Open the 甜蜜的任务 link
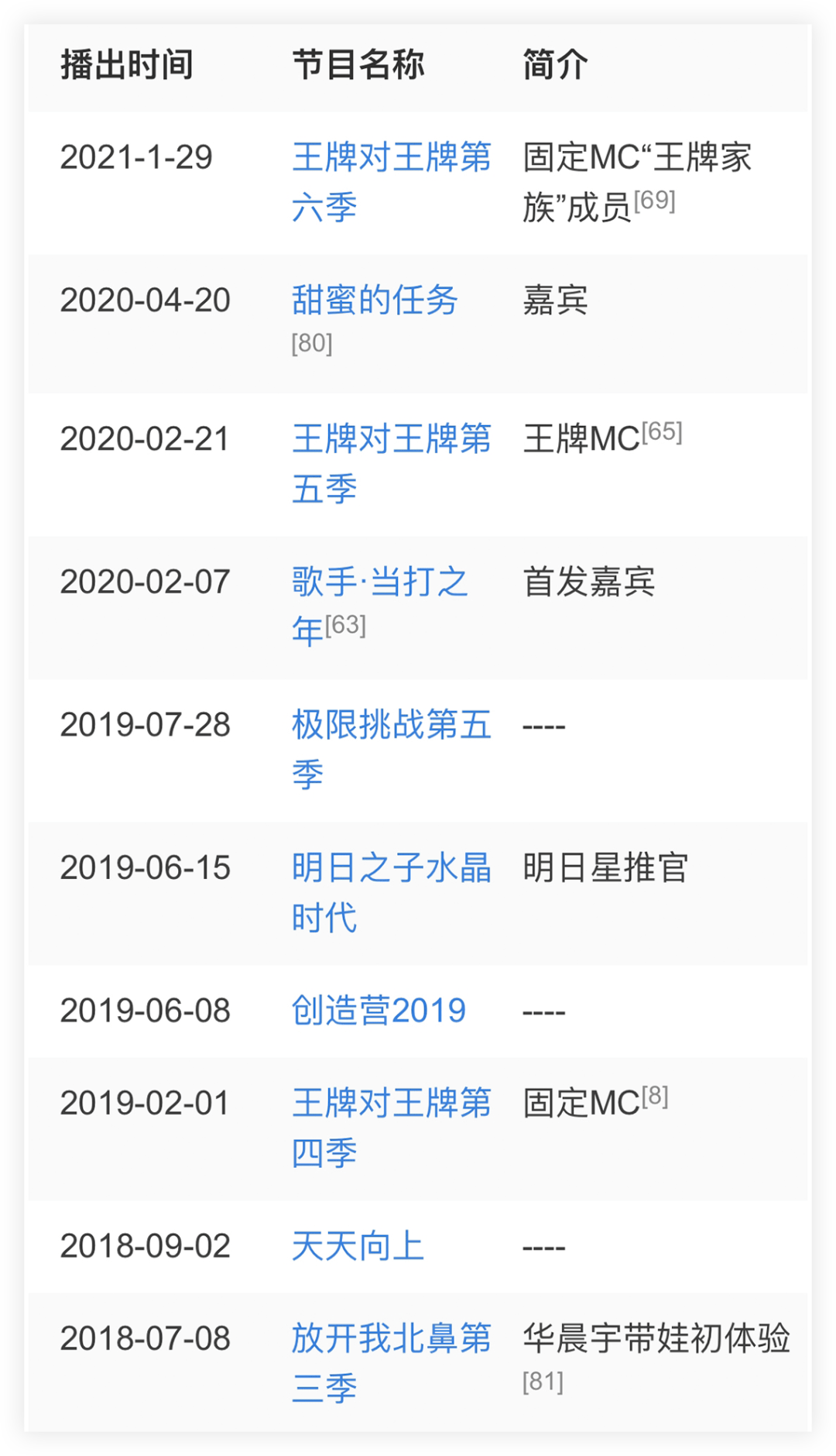 [375, 300]
